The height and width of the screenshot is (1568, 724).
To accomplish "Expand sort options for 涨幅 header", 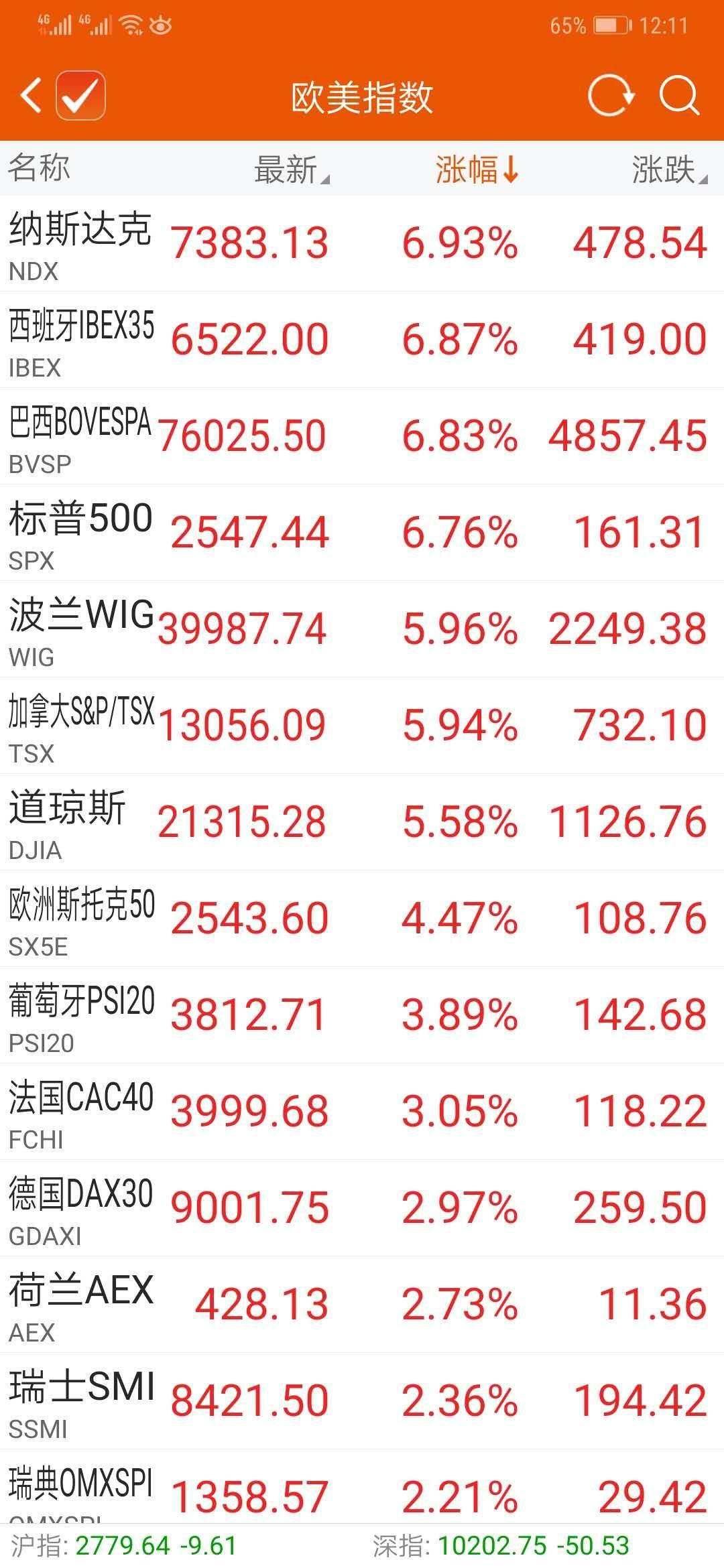I will coord(512,170).
